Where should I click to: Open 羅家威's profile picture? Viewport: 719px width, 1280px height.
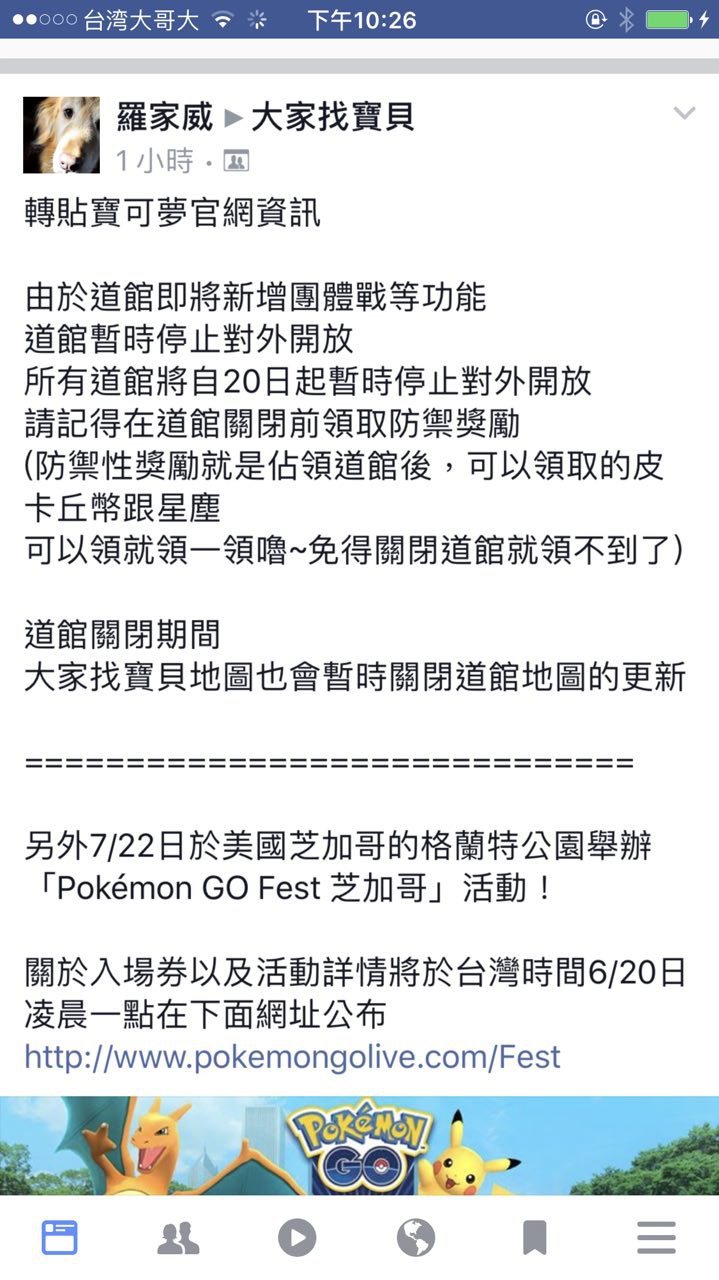pos(61,136)
